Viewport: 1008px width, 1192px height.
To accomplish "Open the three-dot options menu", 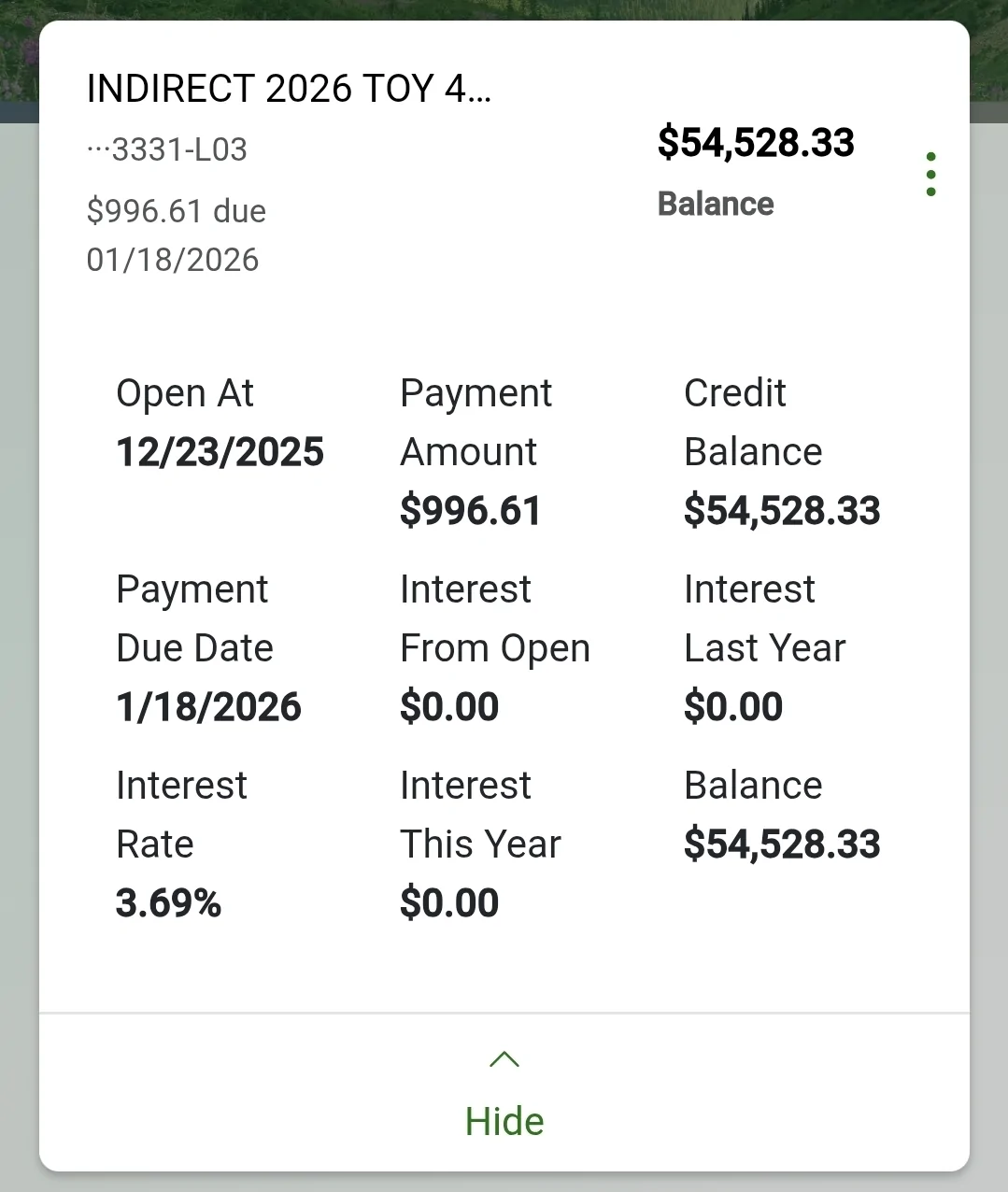I will 930,174.
